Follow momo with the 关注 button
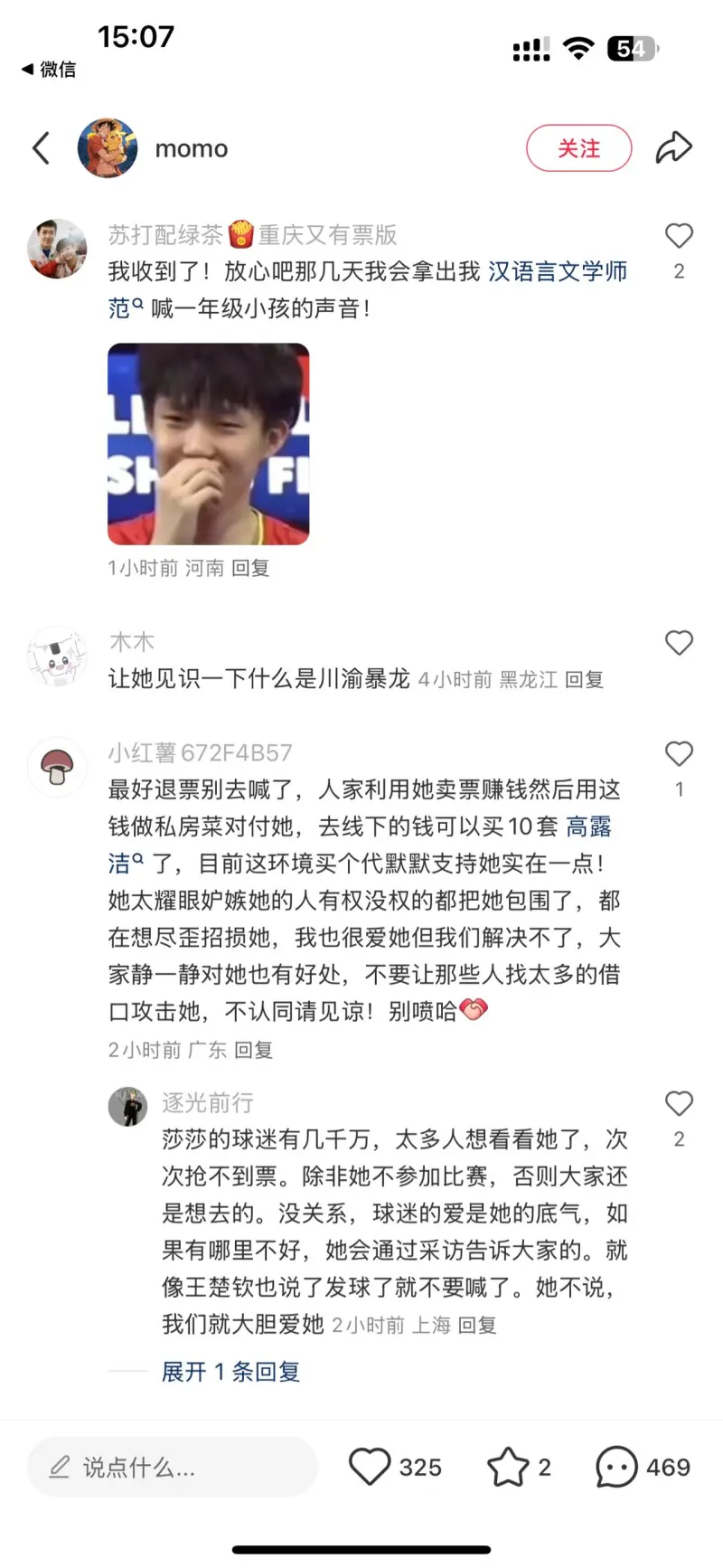Viewport: 723px width, 1568px height. [x=578, y=148]
